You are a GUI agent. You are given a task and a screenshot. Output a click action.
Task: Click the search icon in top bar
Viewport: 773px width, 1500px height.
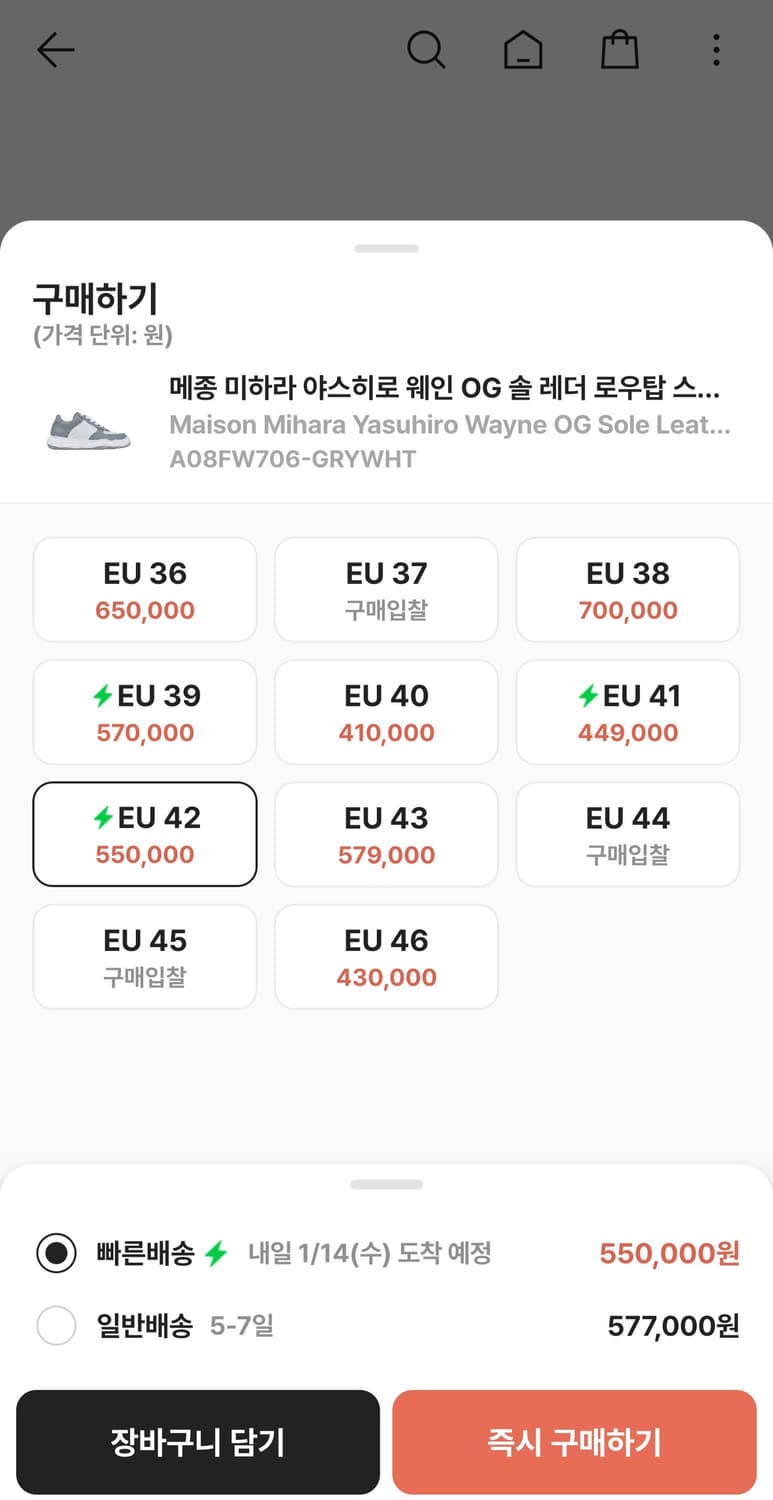(426, 48)
